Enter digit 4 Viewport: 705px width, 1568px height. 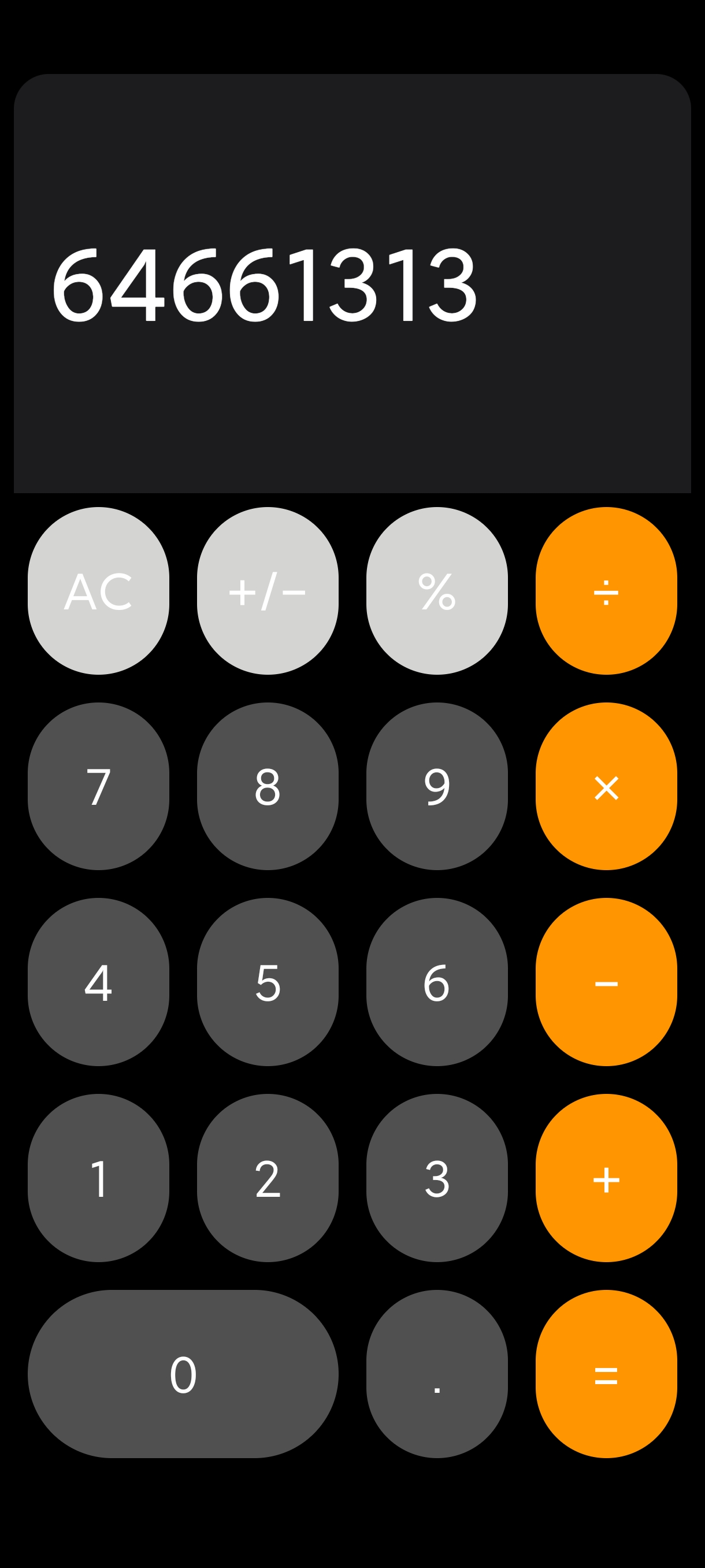tap(98, 981)
